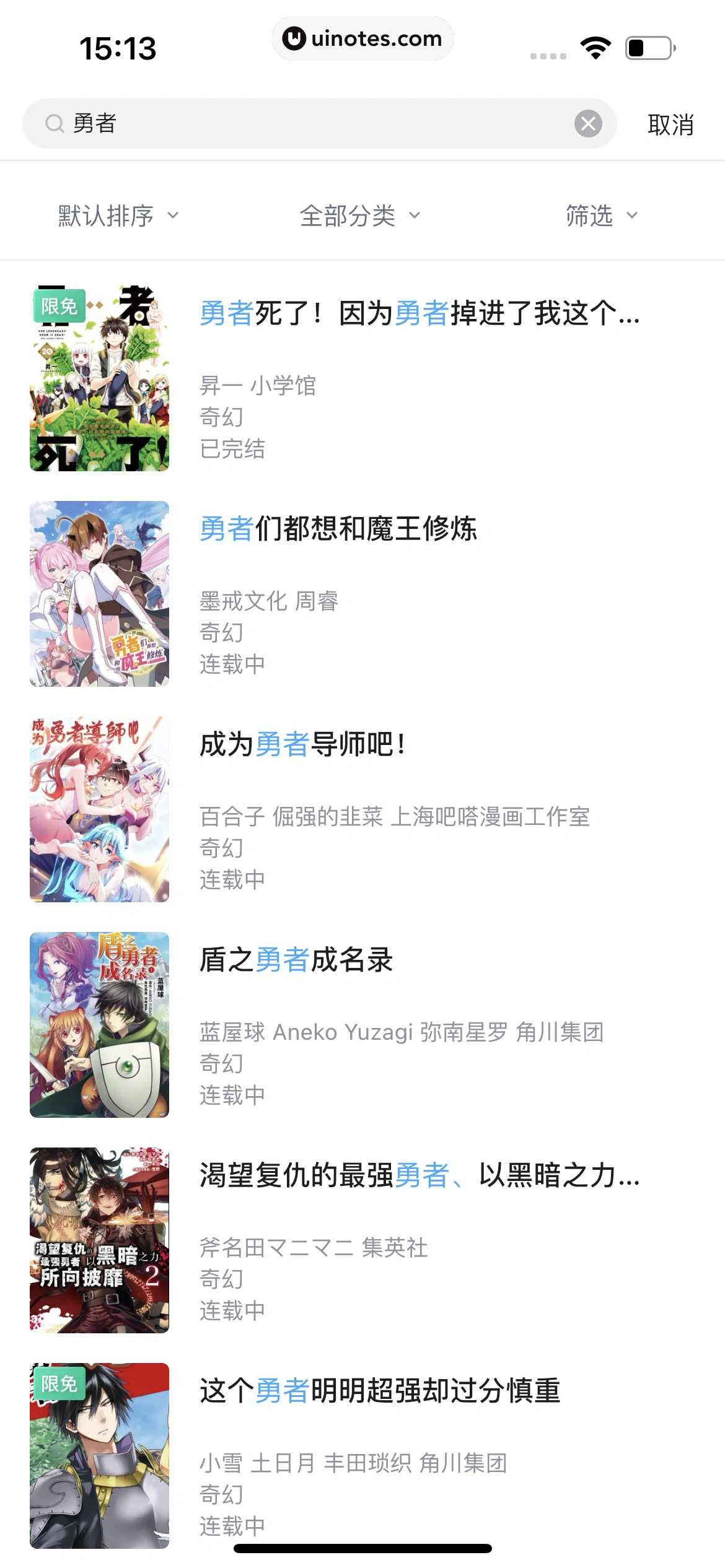Select 连载中 status under 勇者们都想和魔王修炼
Image resolution: width=725 pixels, height=1568 pixels.
pyautogui.click(x=232, y=664)
